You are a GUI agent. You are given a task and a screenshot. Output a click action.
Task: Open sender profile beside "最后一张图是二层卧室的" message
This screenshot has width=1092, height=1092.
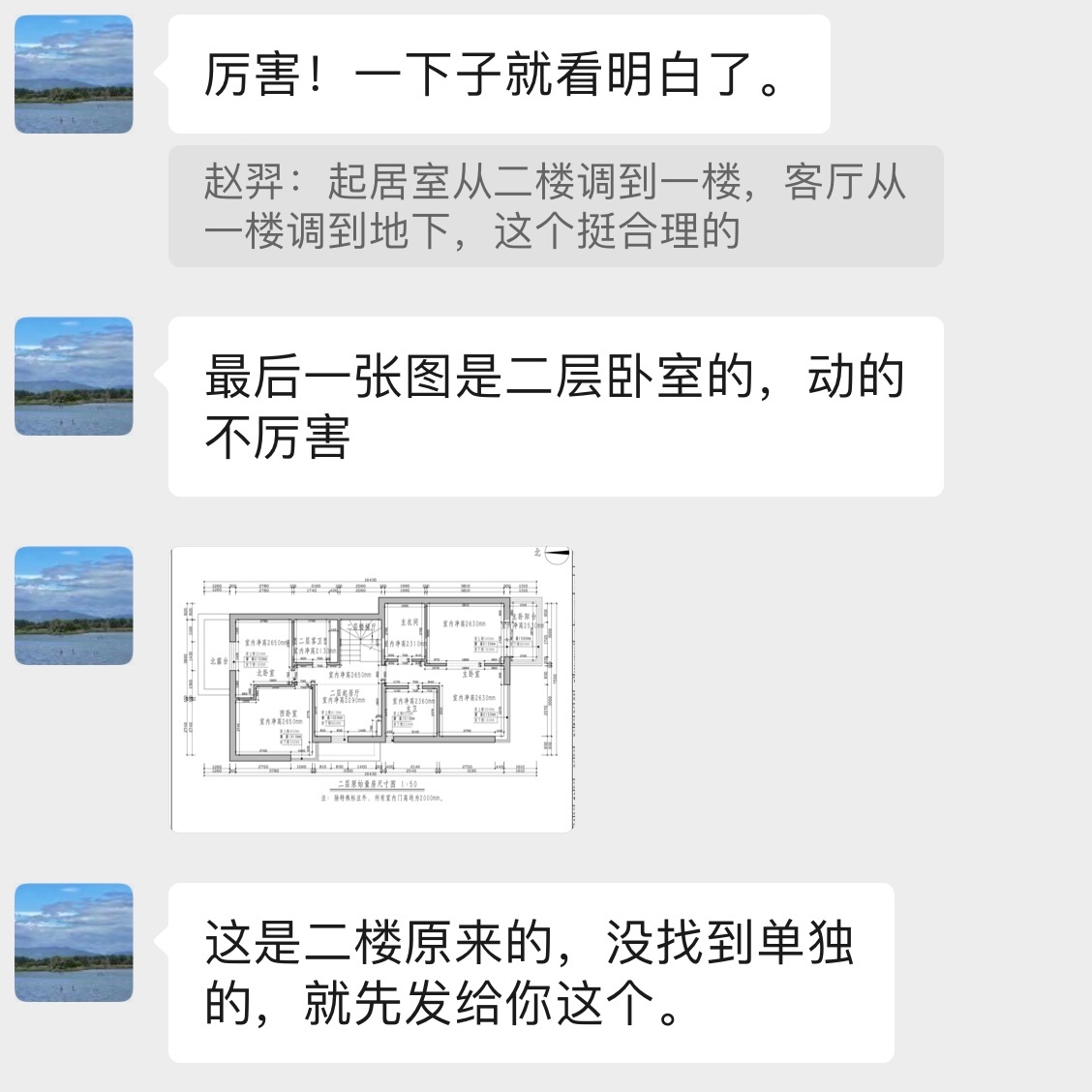pyautogui.click(x=74, y=377)
